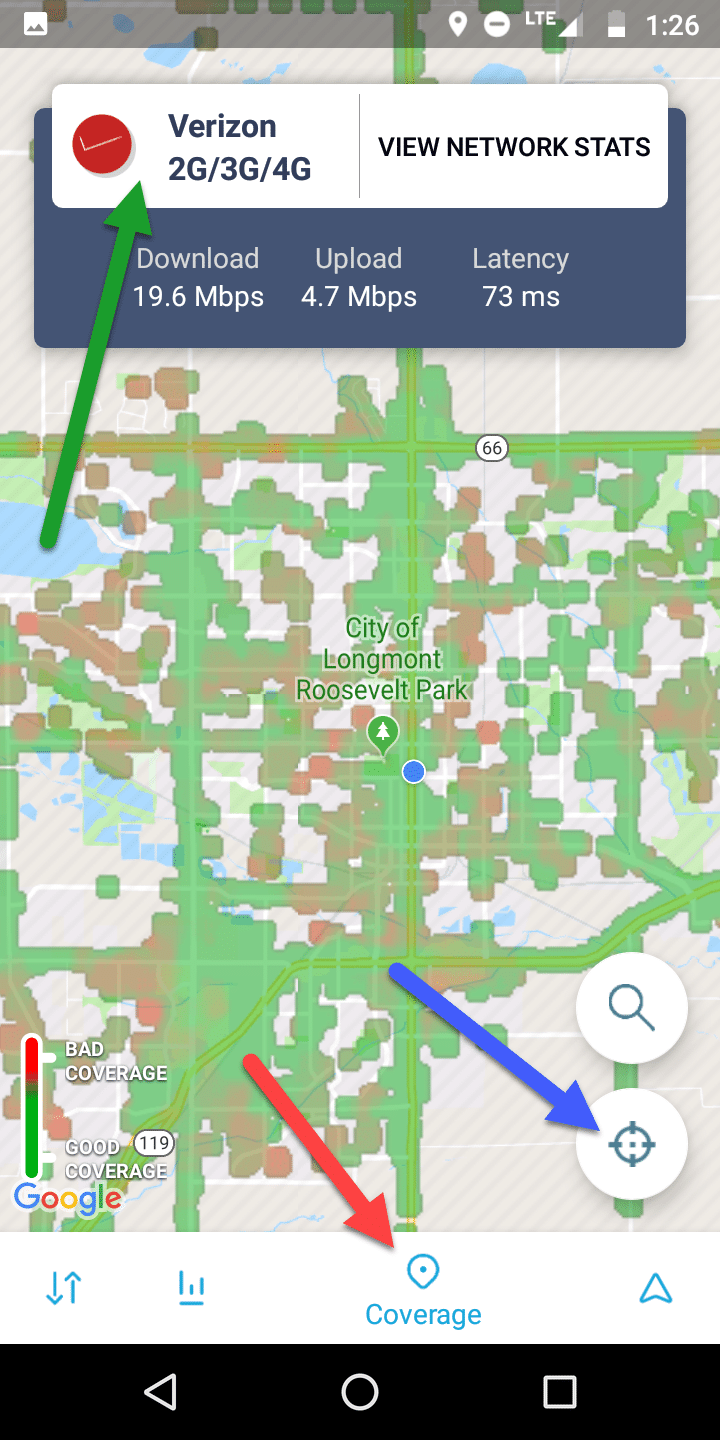
Task: Go back with the system back button
Action: pos(160,1391)
